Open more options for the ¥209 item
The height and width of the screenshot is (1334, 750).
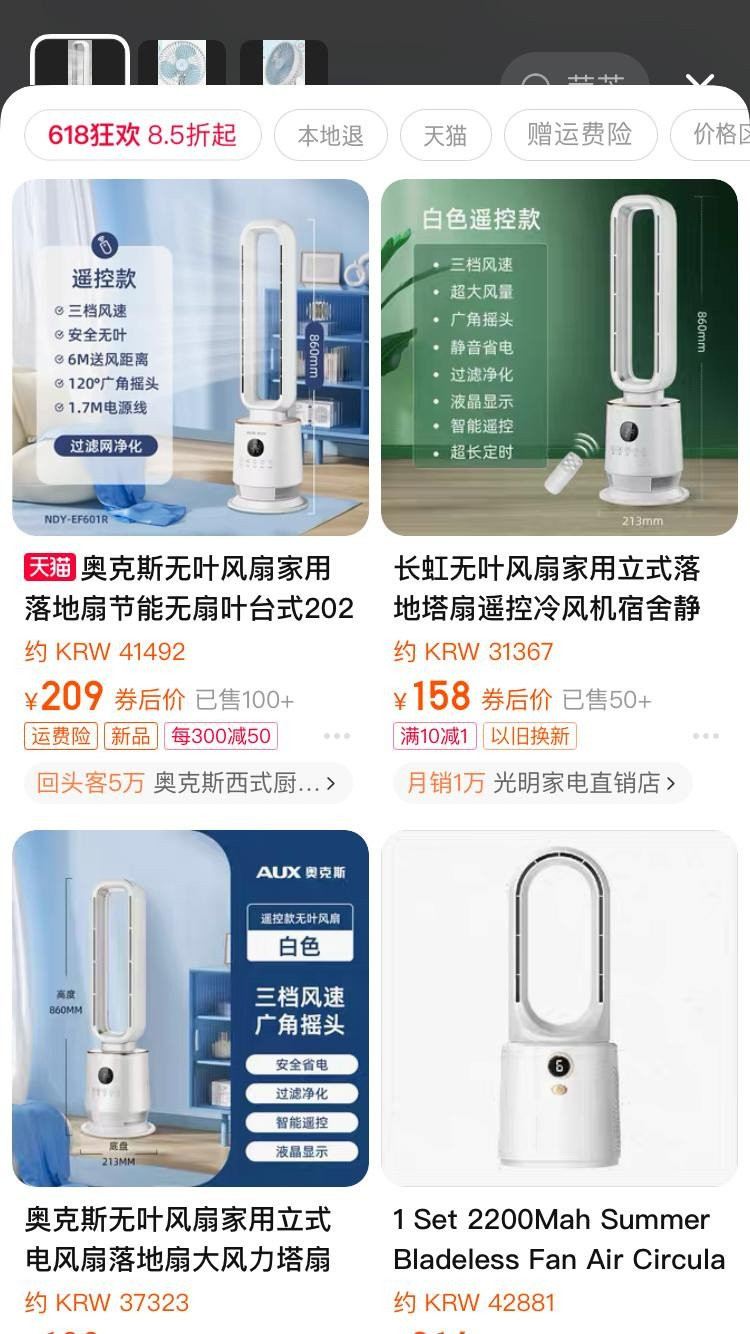pos(337,736)
